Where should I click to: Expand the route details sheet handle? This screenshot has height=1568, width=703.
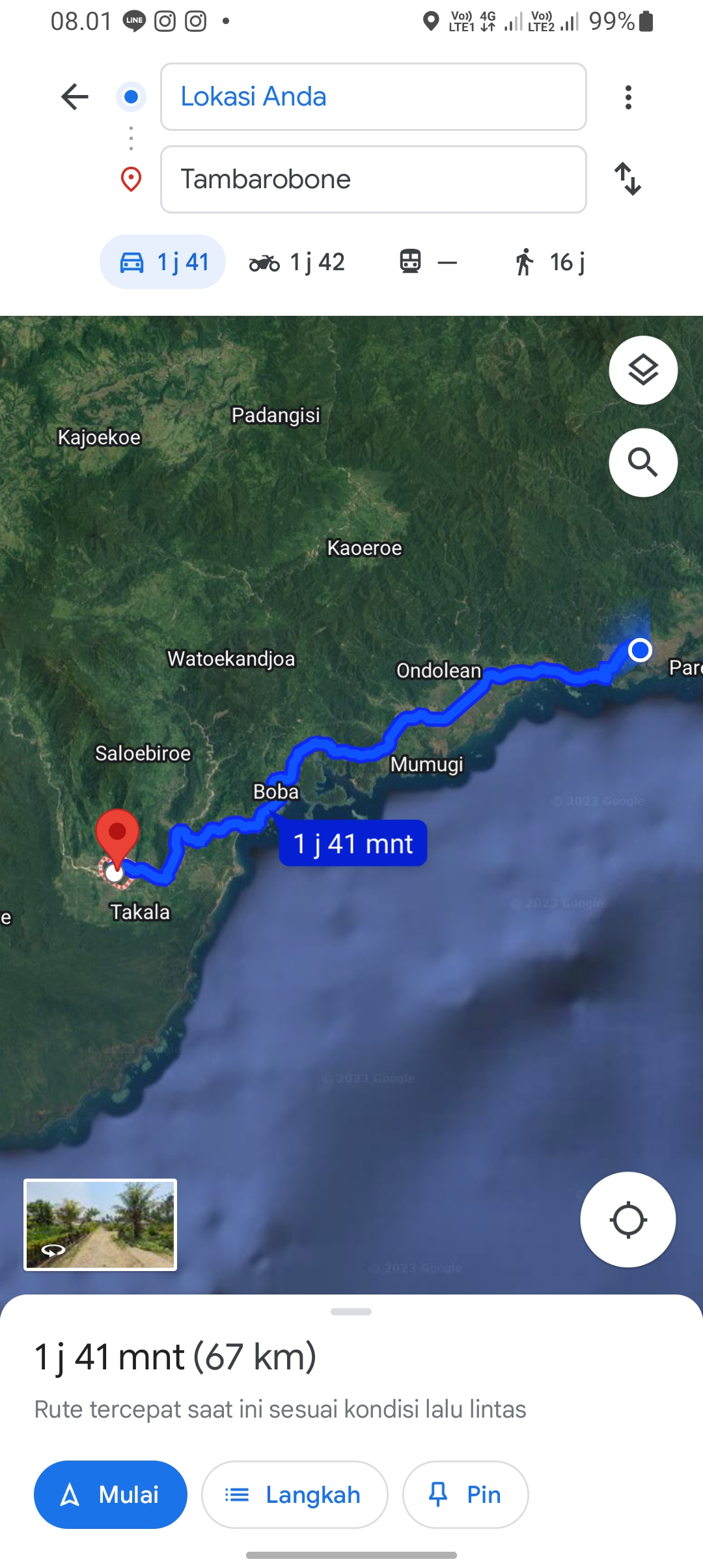coord(351,1311)
